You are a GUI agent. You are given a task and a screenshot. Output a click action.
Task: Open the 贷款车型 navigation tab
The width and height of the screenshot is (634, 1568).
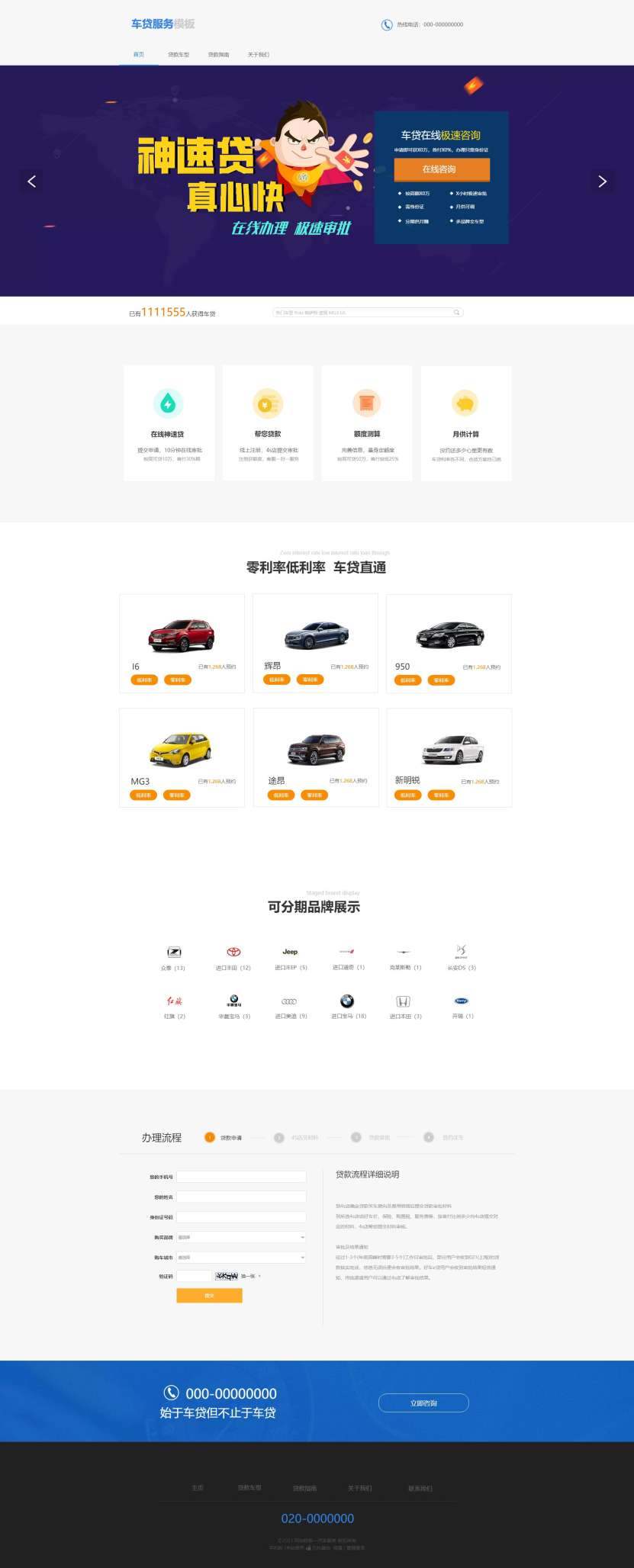[179, 55]
